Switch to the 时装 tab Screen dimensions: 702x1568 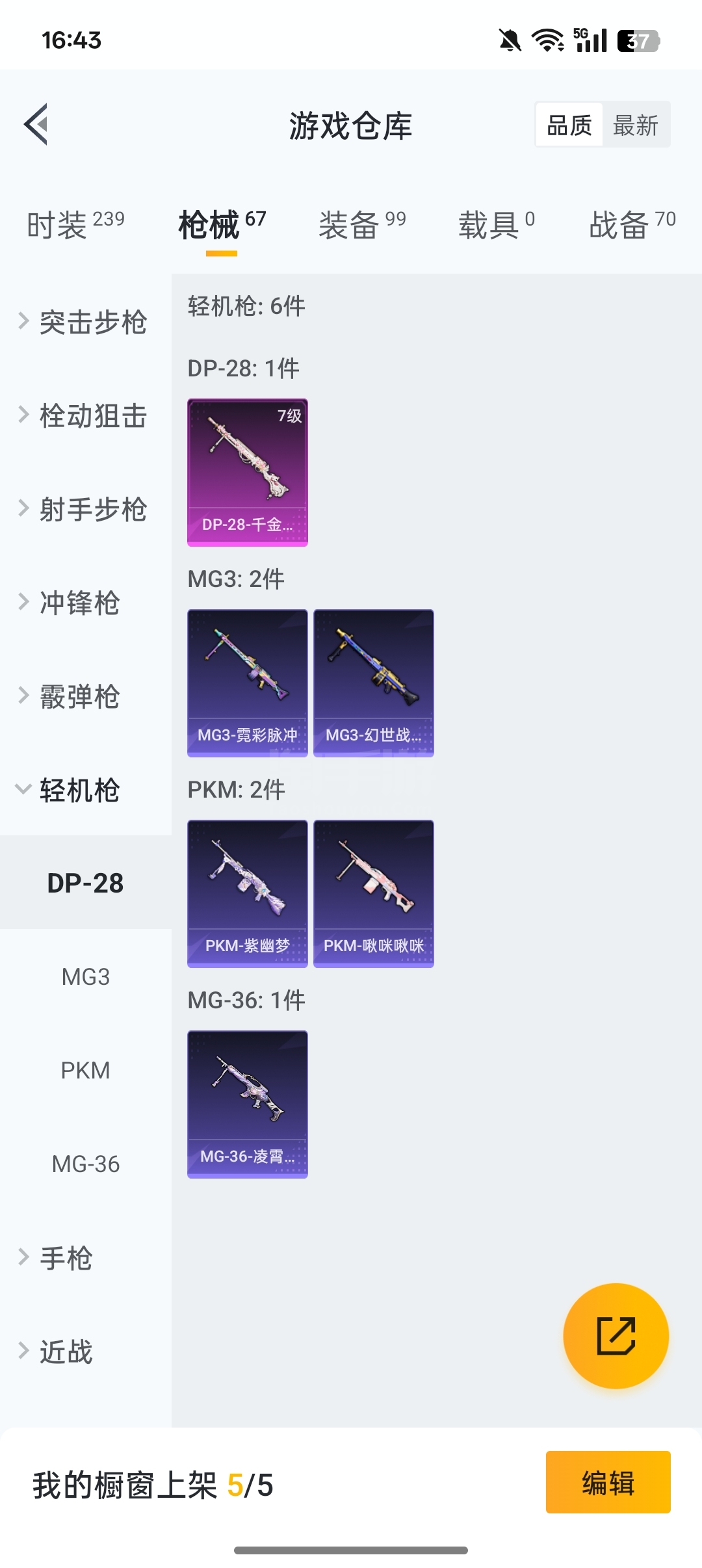click(x=75, y=225)
